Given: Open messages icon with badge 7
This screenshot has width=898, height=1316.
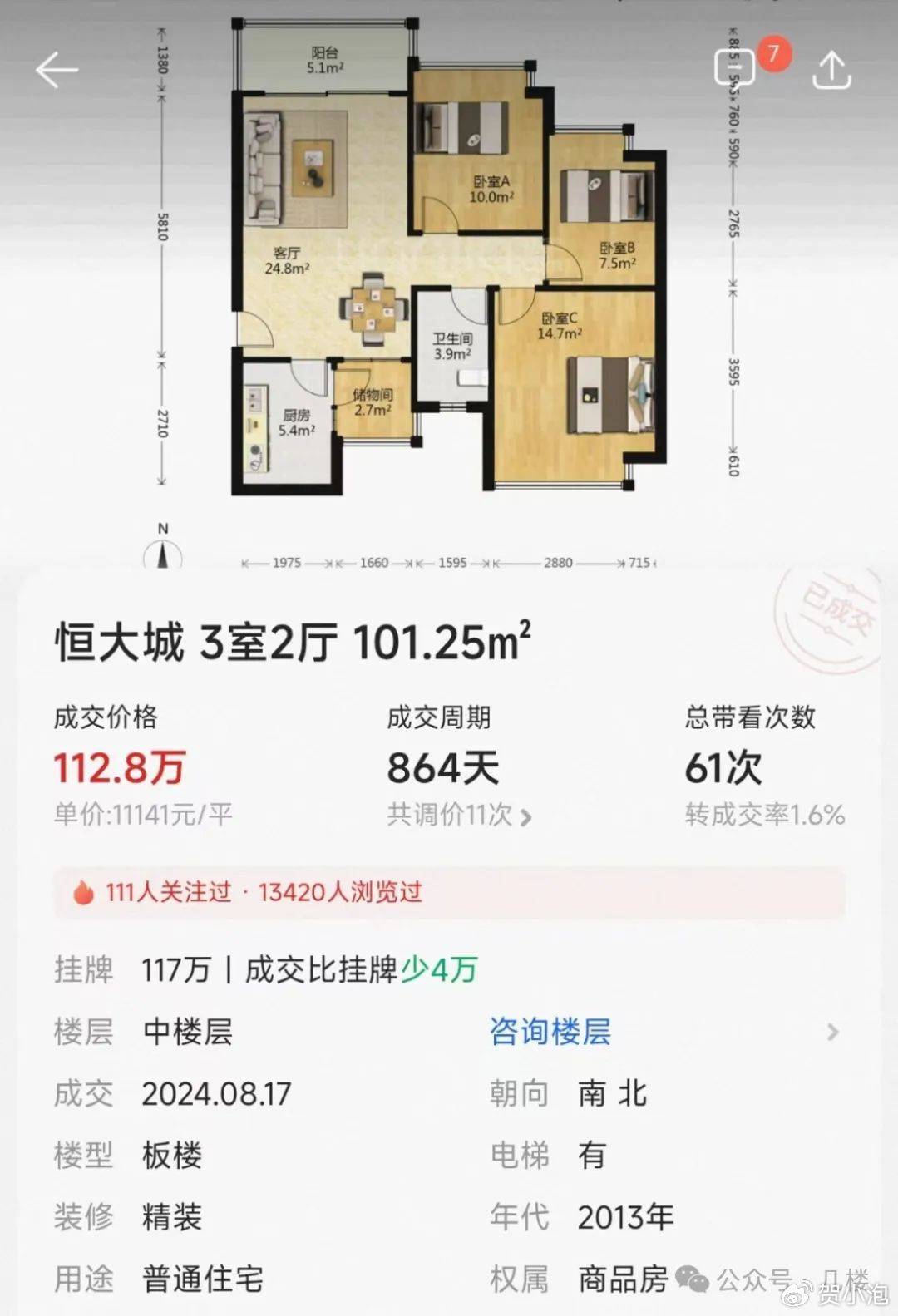Looking at the screenshot, I should [736, 68].
